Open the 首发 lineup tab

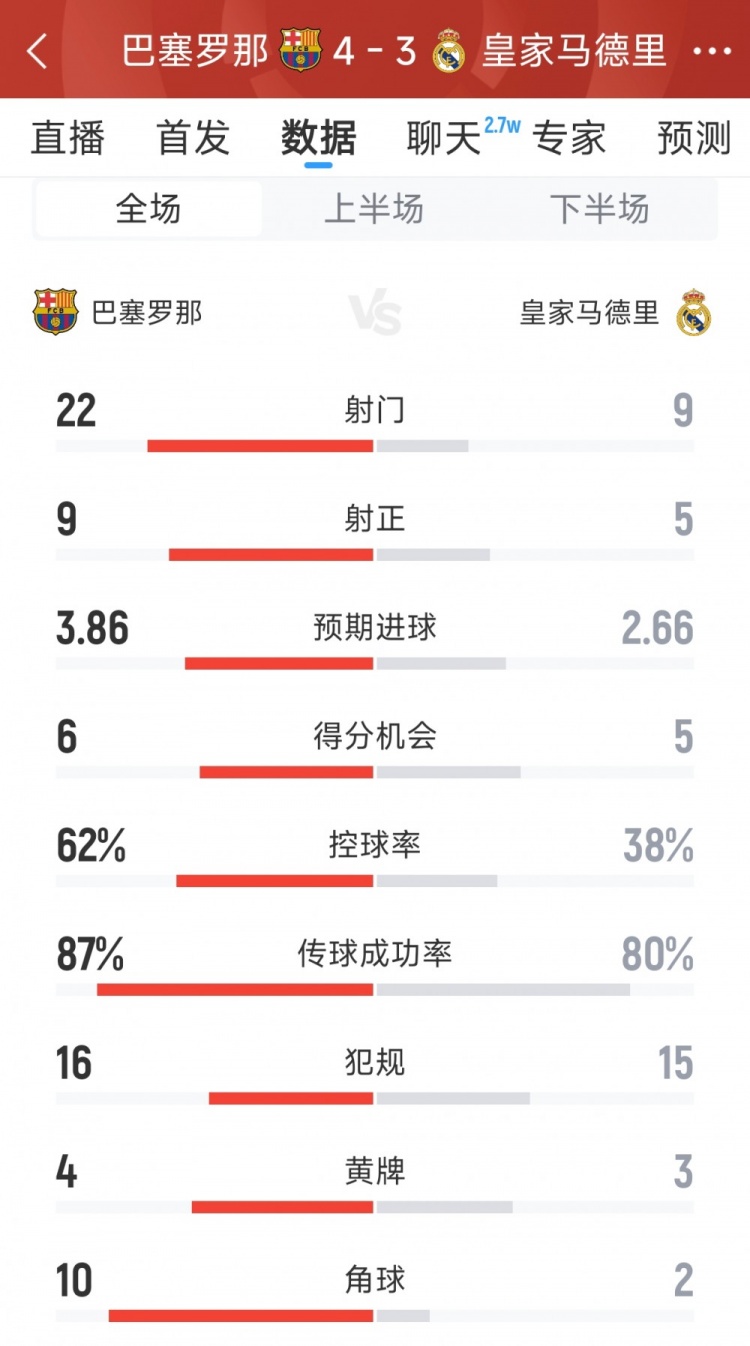click(193, 138)
